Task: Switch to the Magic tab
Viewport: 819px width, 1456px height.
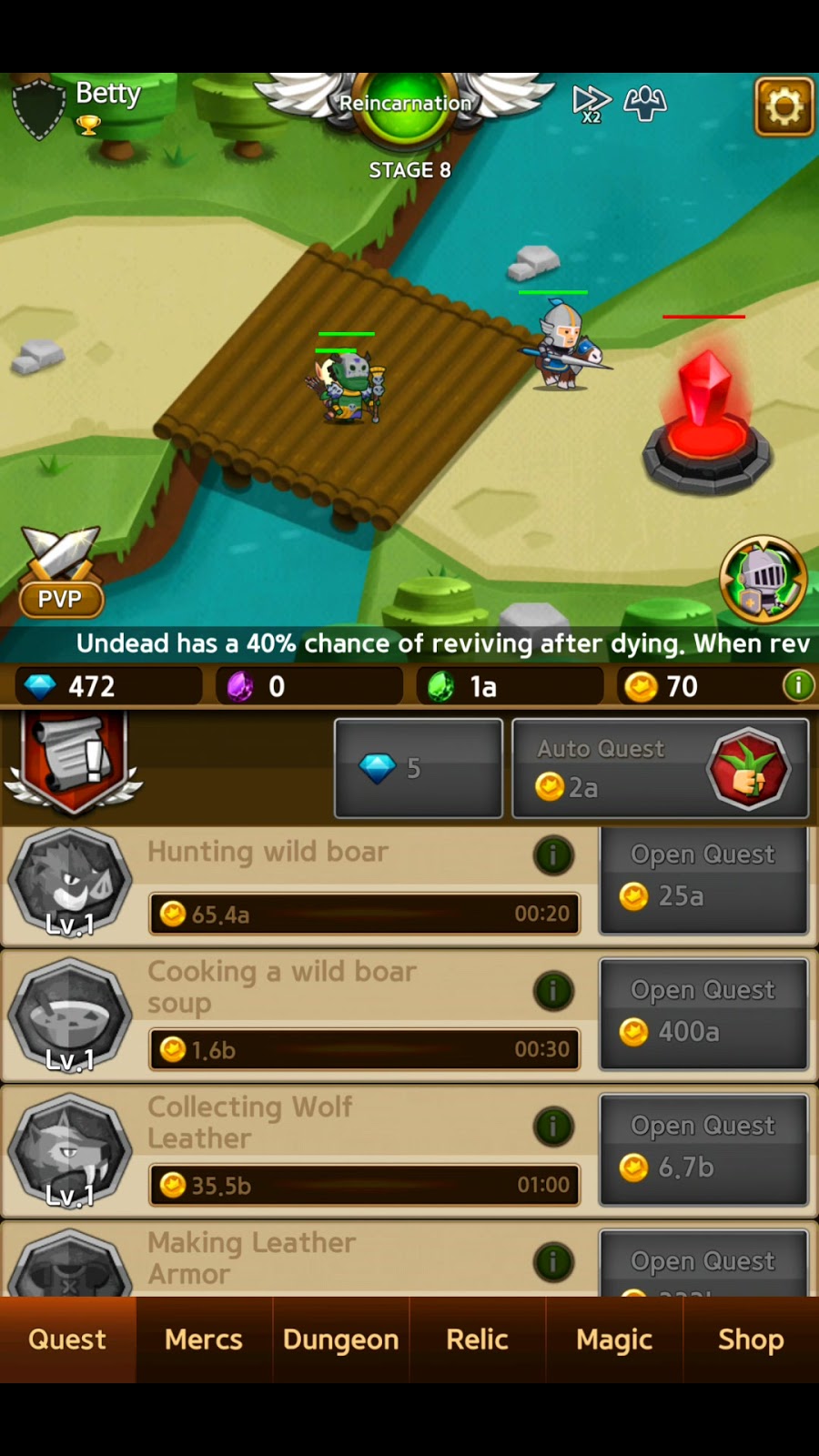Action: tap(614, 1340)
